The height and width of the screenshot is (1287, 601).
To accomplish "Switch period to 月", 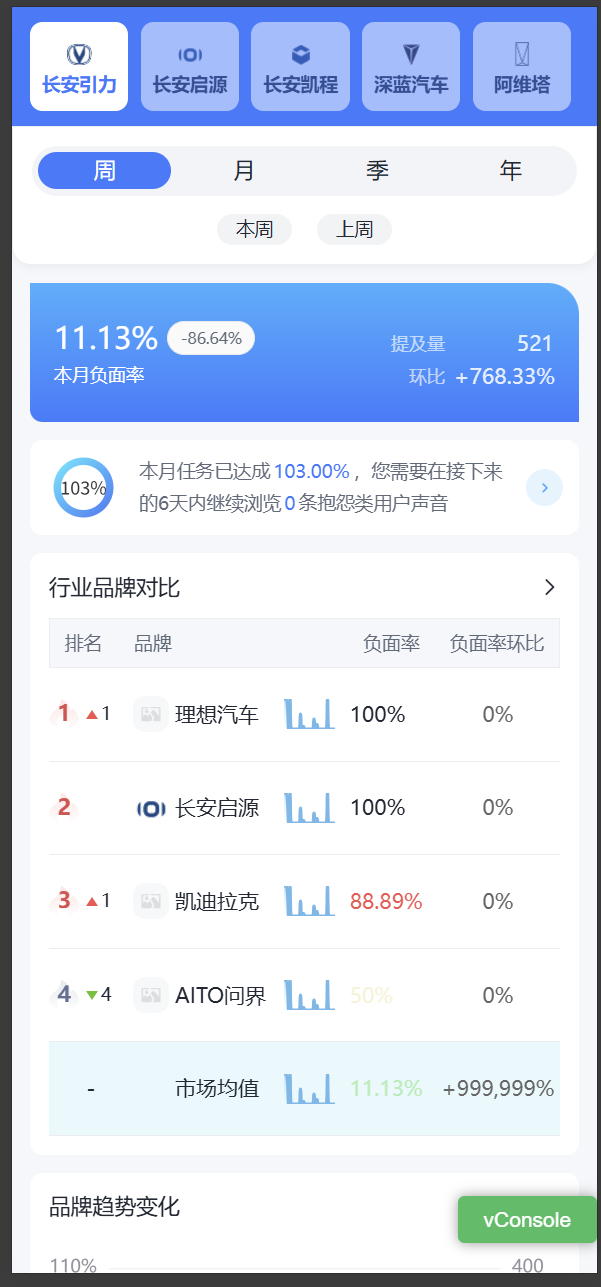I will (243, 171).
